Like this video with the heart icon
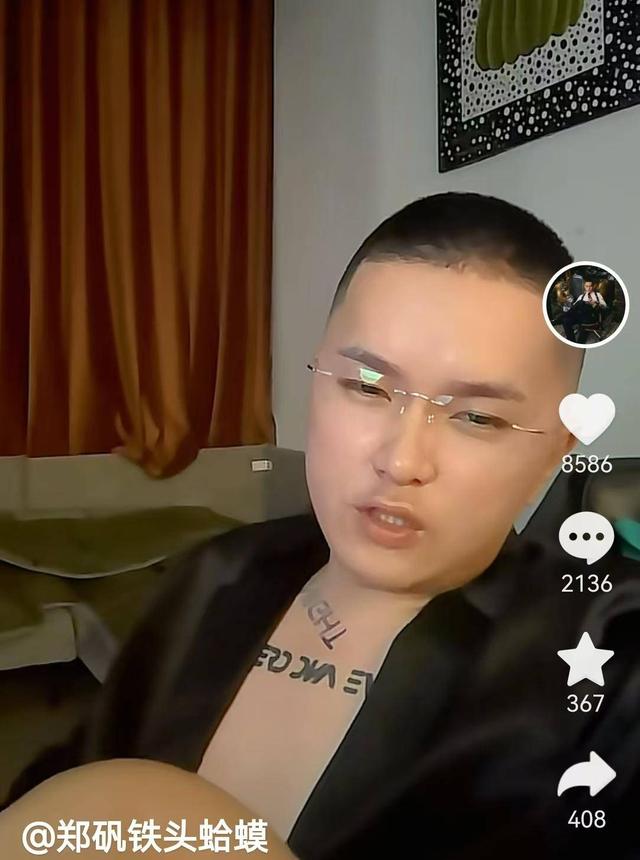Viewport: 640px width, 860px height. click(x=586, y=418)
